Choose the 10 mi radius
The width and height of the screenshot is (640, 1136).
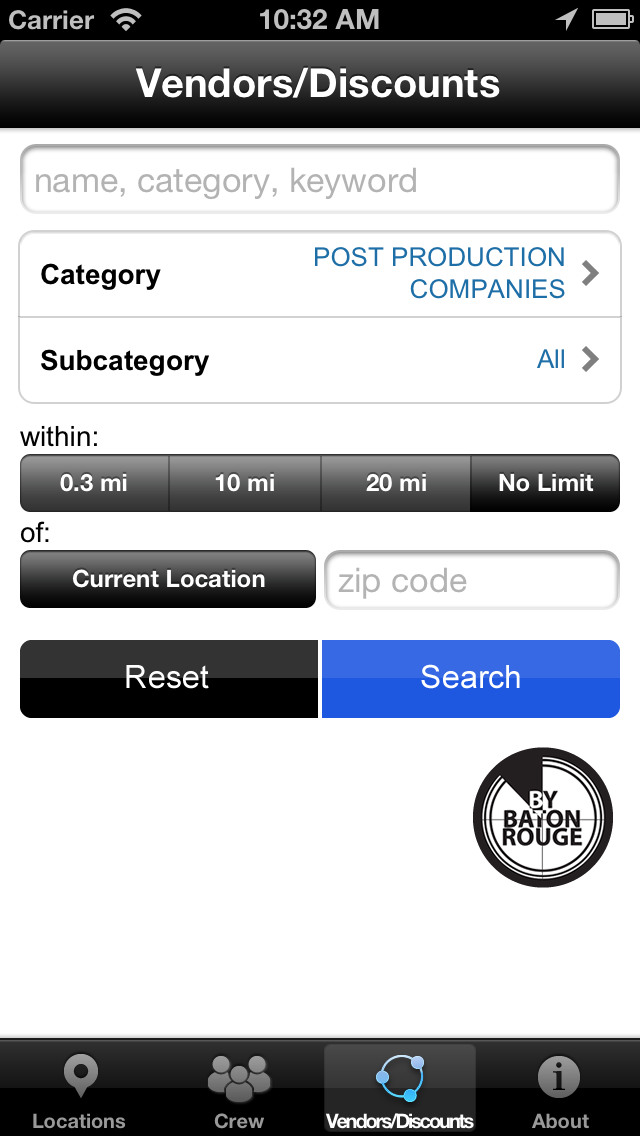245,483
